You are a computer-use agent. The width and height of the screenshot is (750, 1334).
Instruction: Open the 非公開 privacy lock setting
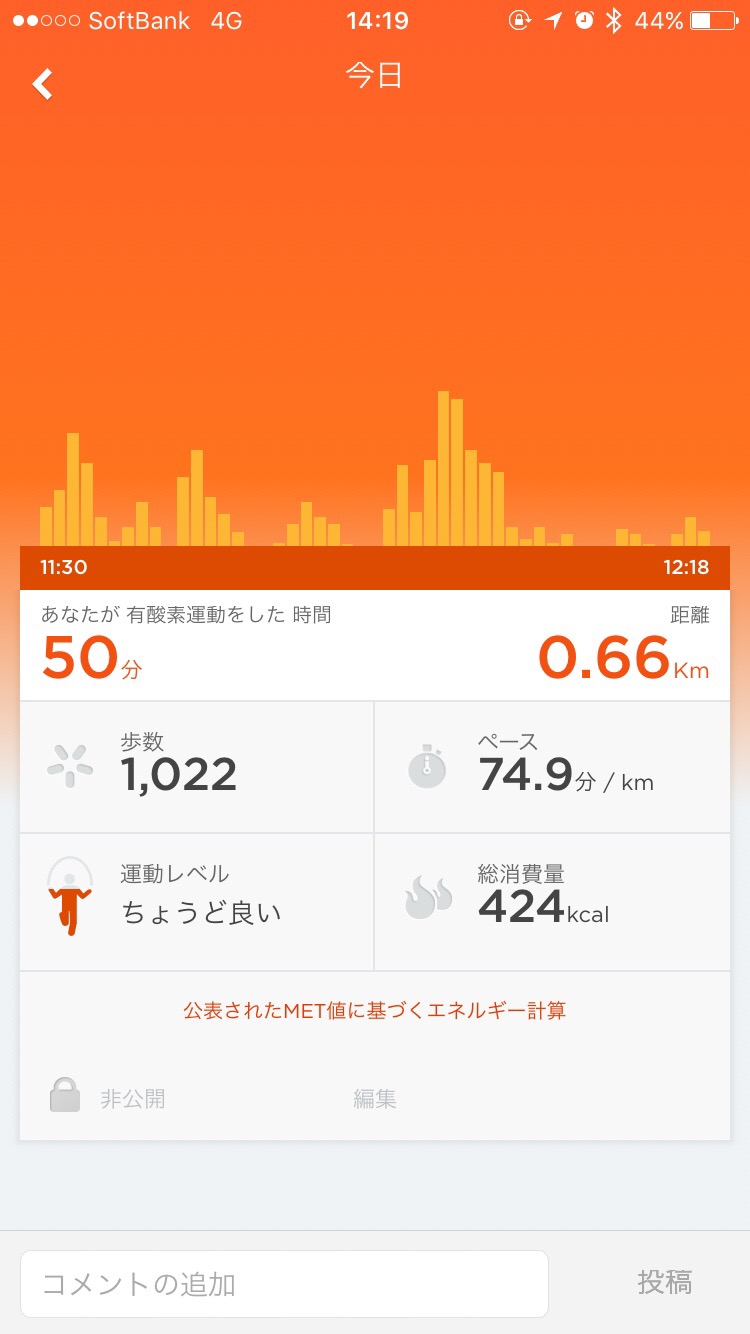point(108,1098)
